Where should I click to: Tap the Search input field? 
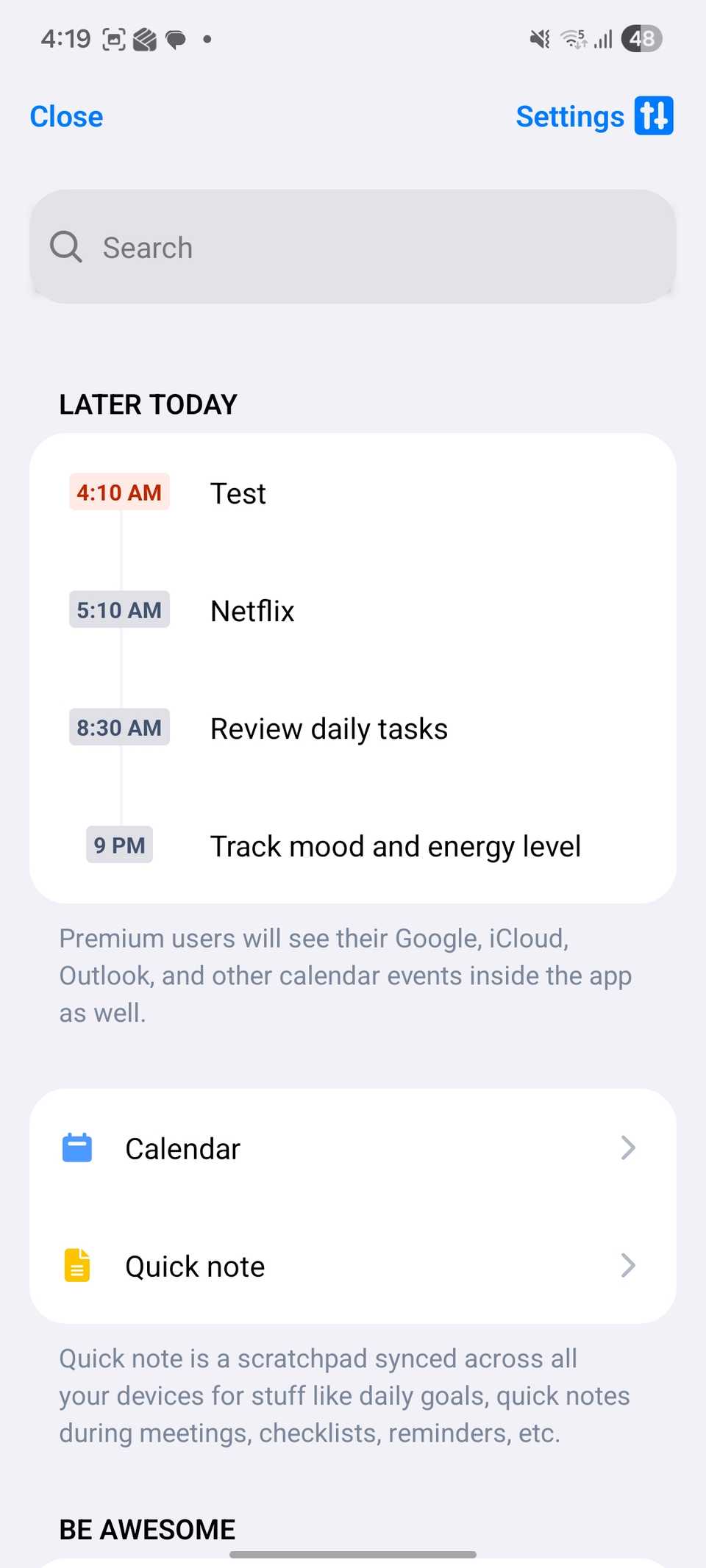click(x=353, y=248)
